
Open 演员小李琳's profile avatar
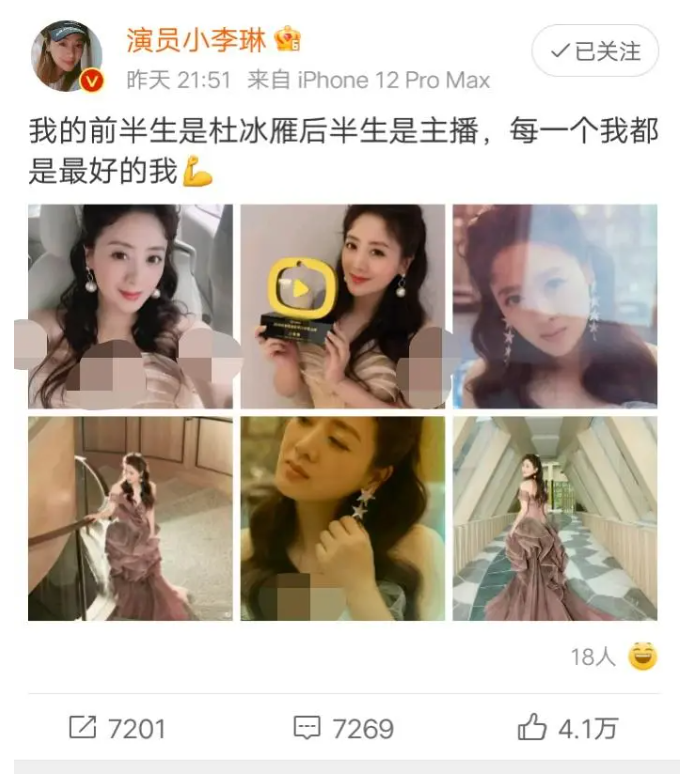coord(67,57)
